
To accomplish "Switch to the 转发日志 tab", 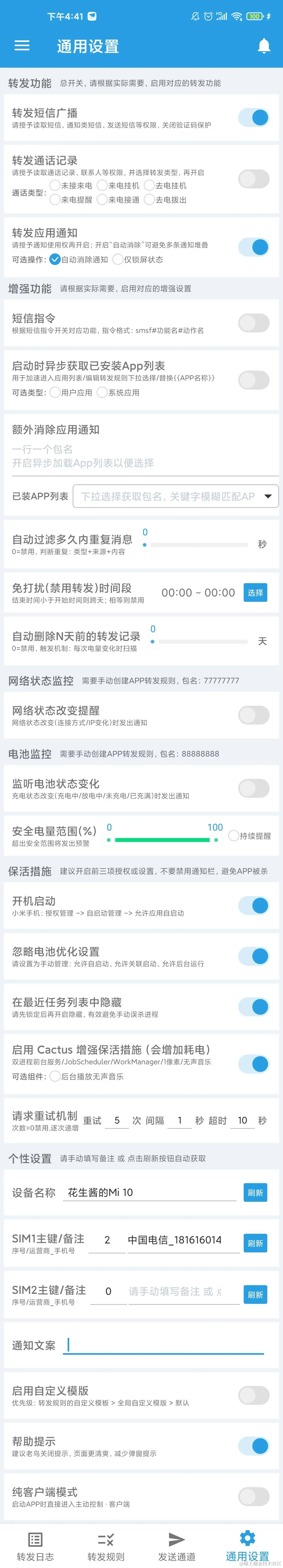I will [35, 1545].
